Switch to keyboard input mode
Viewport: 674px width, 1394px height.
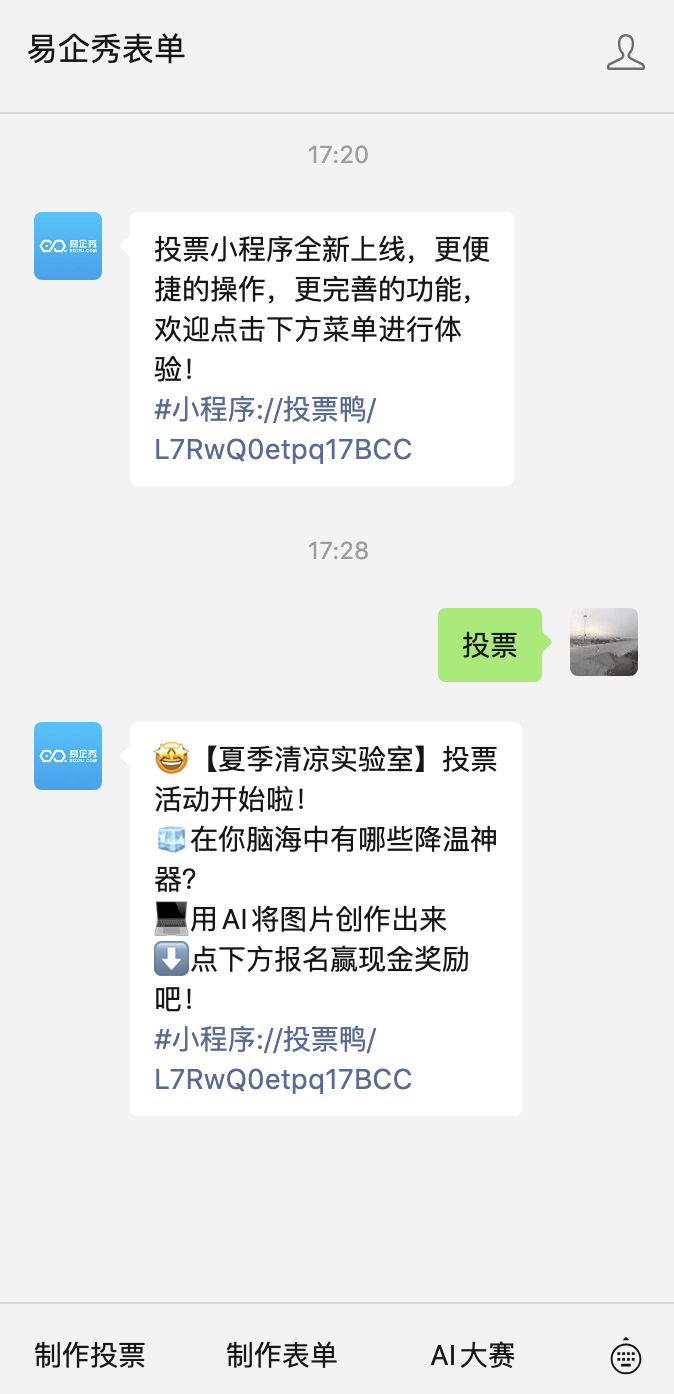(x=626, y=1356)
